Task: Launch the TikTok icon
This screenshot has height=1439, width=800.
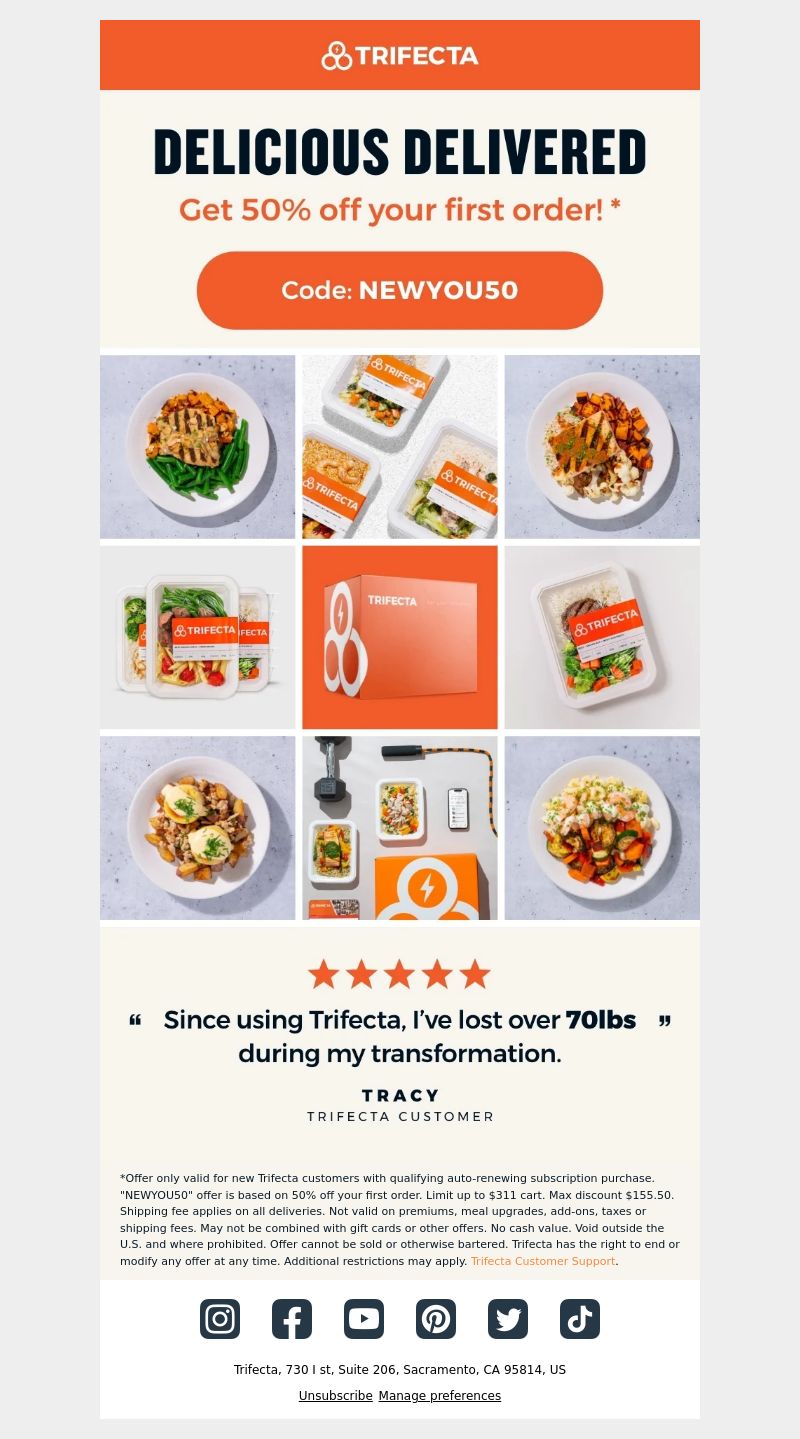Action: pos(580,1319)
